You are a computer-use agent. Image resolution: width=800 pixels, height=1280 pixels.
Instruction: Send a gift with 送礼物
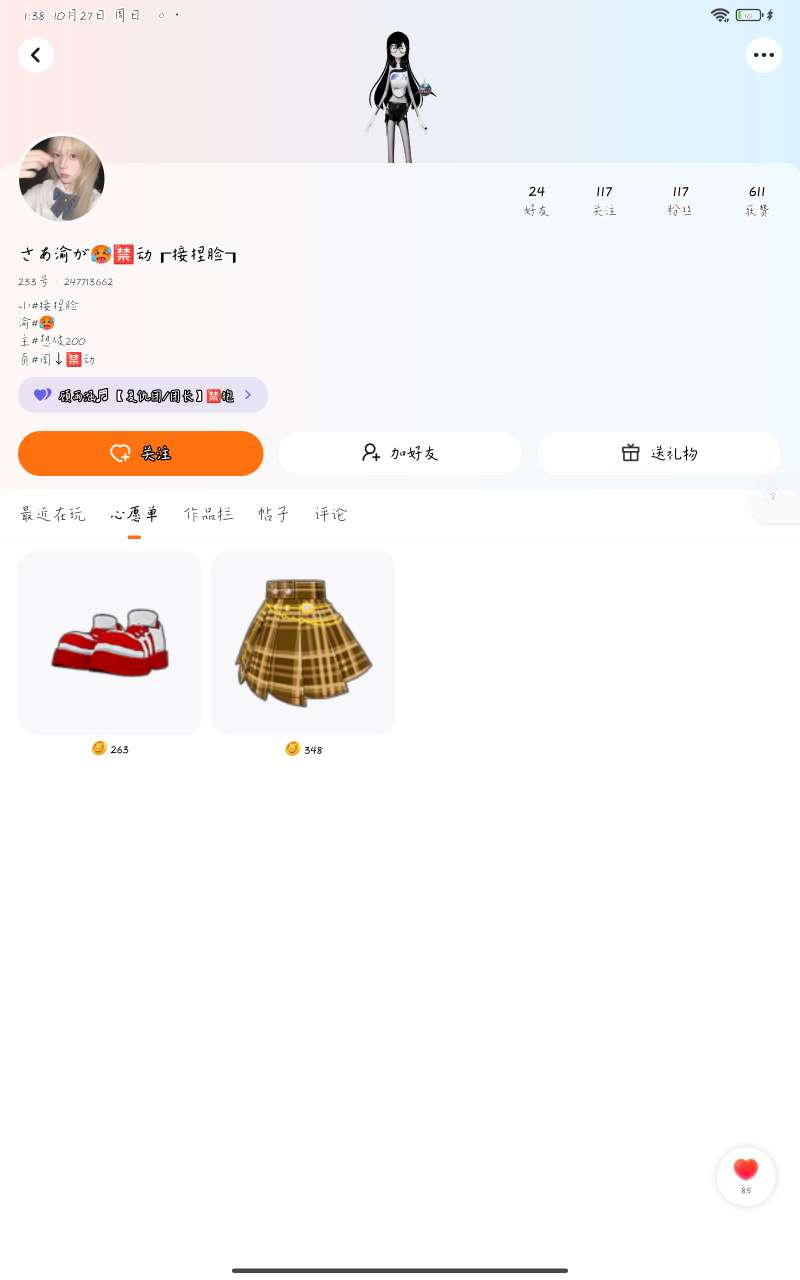point(659,453)
